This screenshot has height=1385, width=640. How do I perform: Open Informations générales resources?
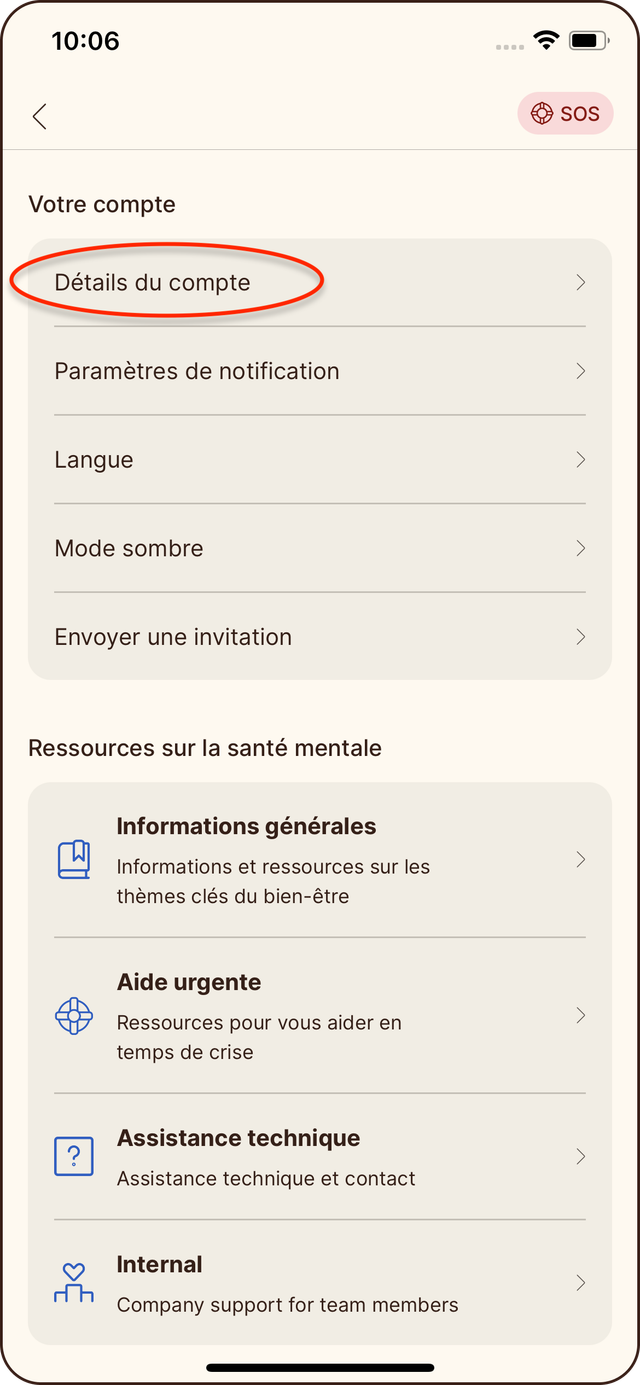tap(320, 860)
